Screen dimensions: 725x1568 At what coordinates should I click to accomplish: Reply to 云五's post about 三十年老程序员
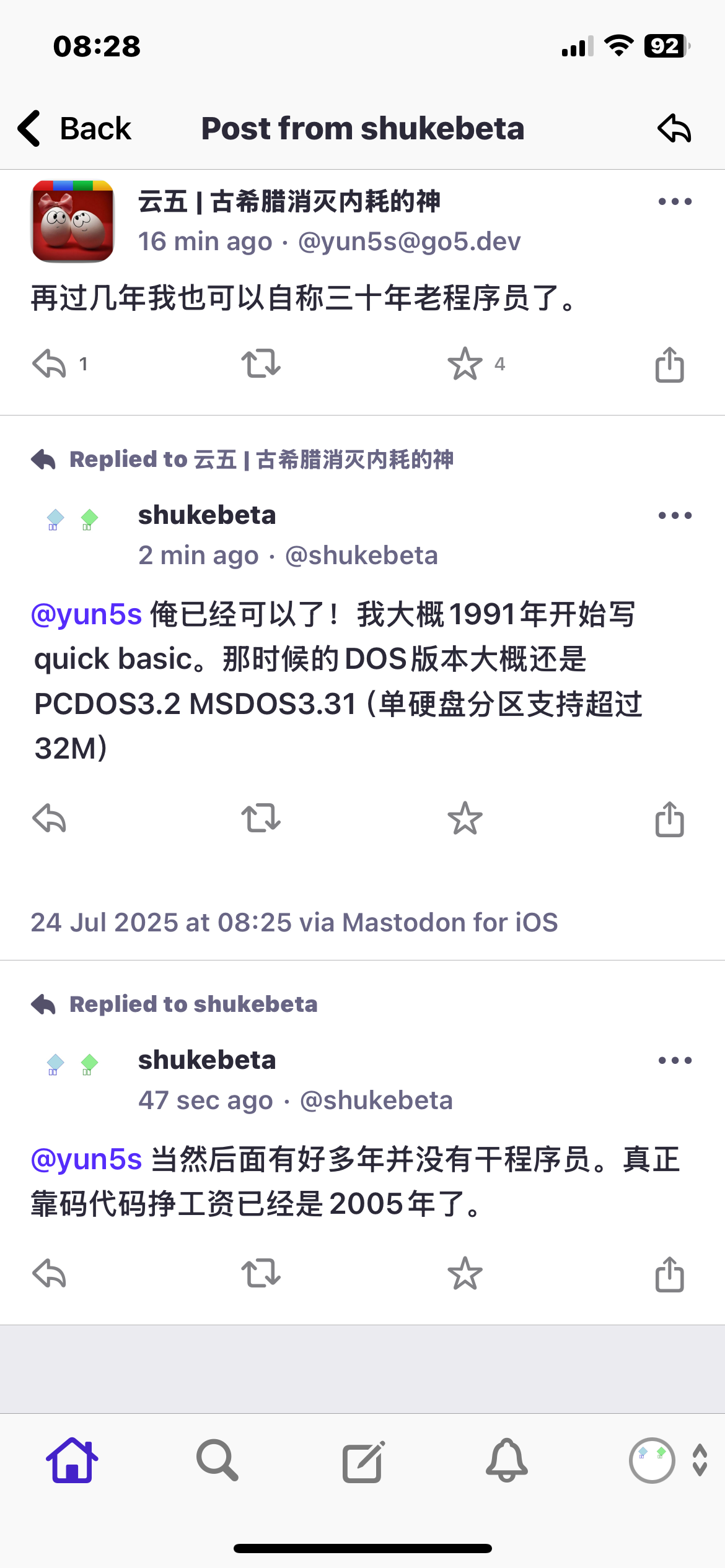[x=50, y=364]
